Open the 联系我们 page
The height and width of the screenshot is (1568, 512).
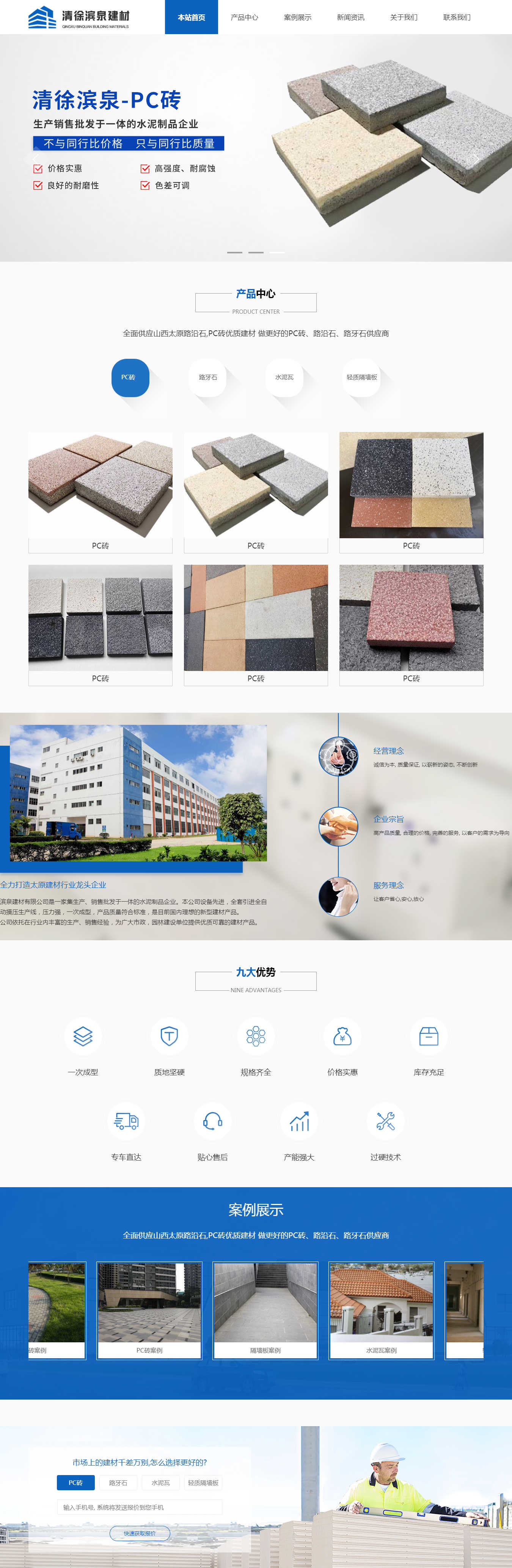pos(457,17)
